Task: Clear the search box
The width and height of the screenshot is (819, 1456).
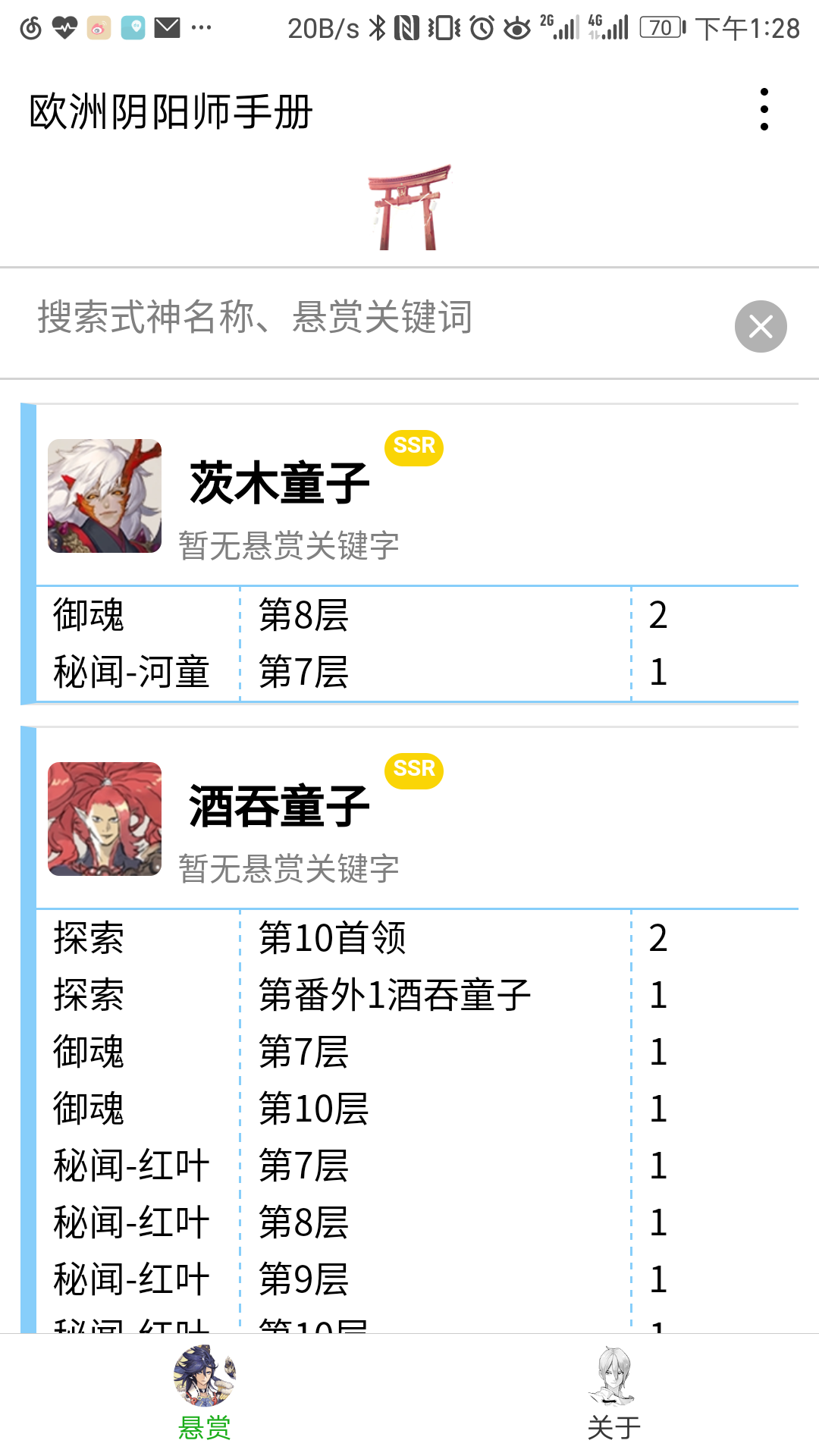Action: pyautogui.click(x=760, y=327)
